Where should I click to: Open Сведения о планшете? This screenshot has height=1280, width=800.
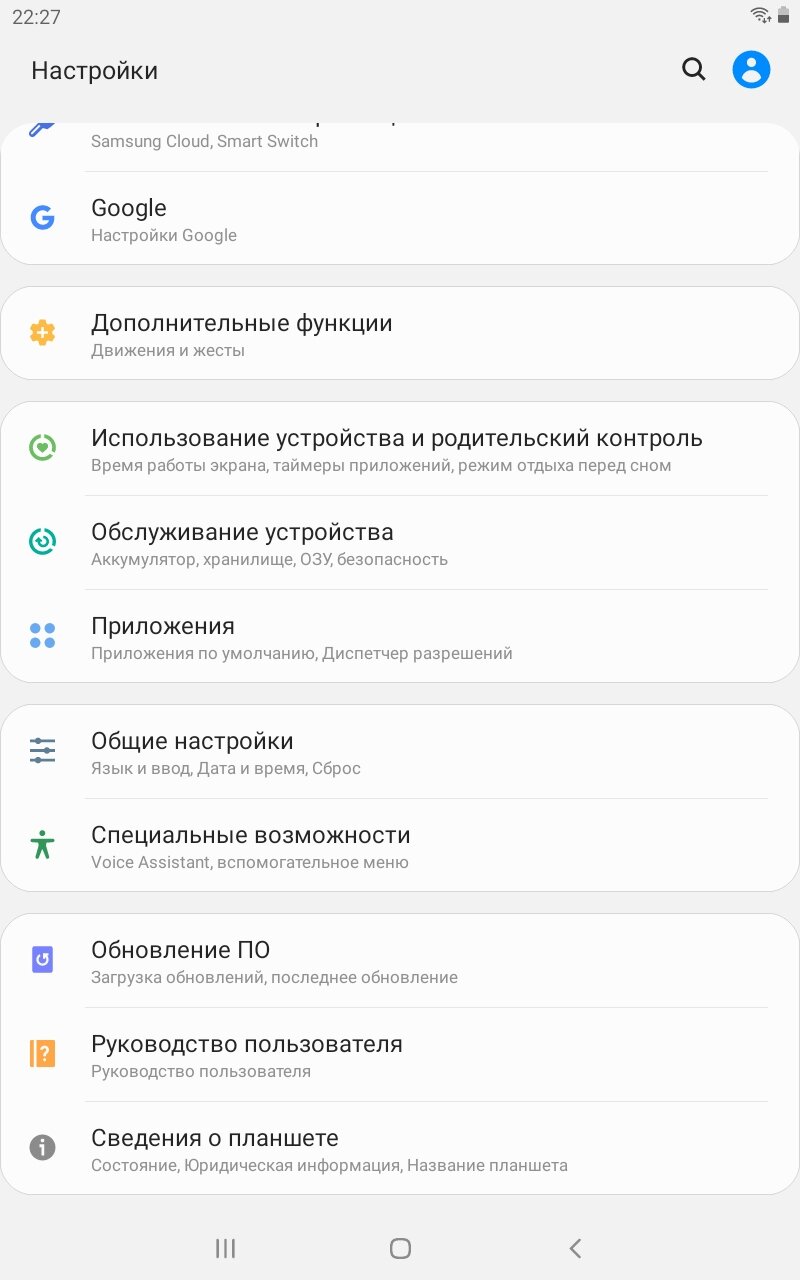[x=400, y=1149]
